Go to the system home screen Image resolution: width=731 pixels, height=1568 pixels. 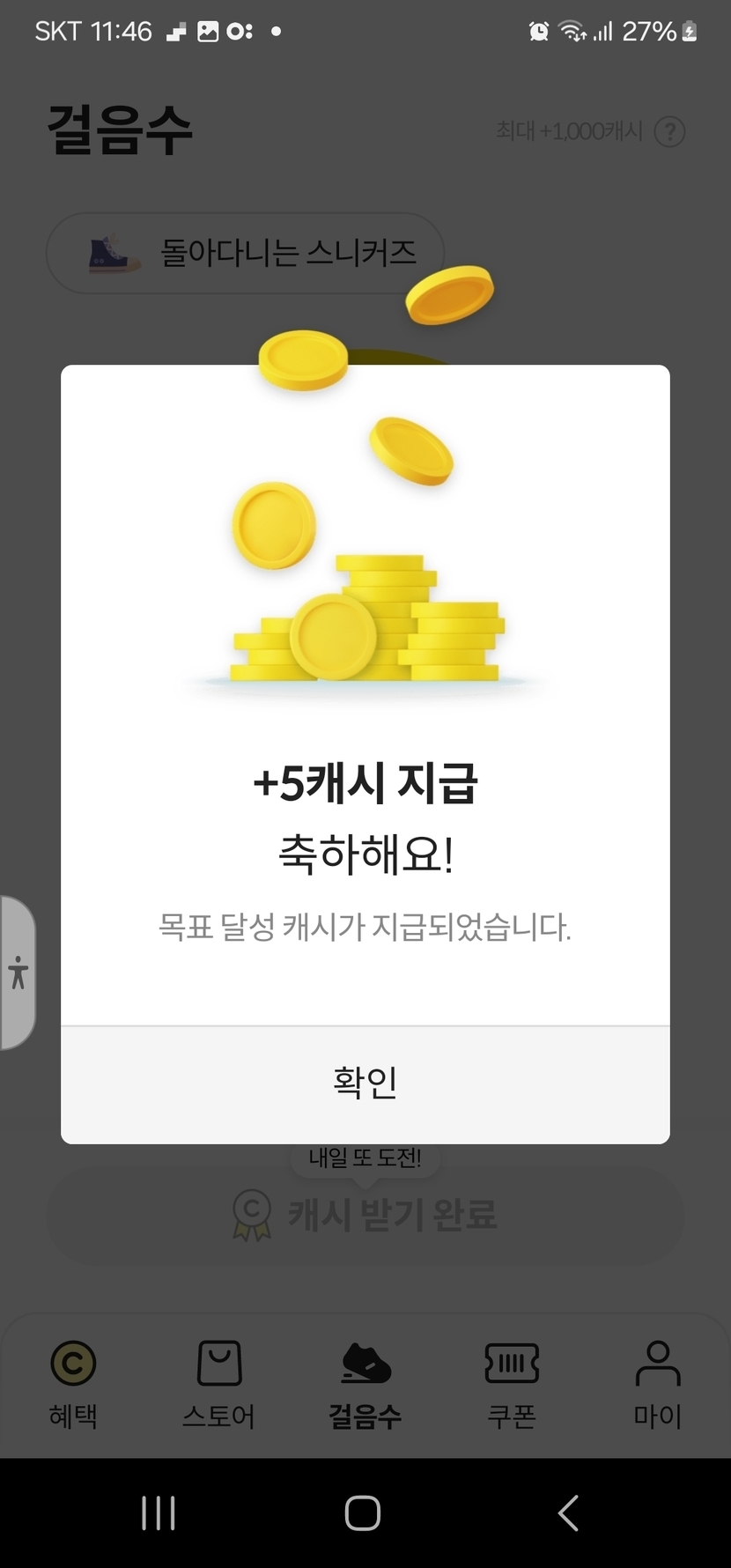coord(363,1513)
